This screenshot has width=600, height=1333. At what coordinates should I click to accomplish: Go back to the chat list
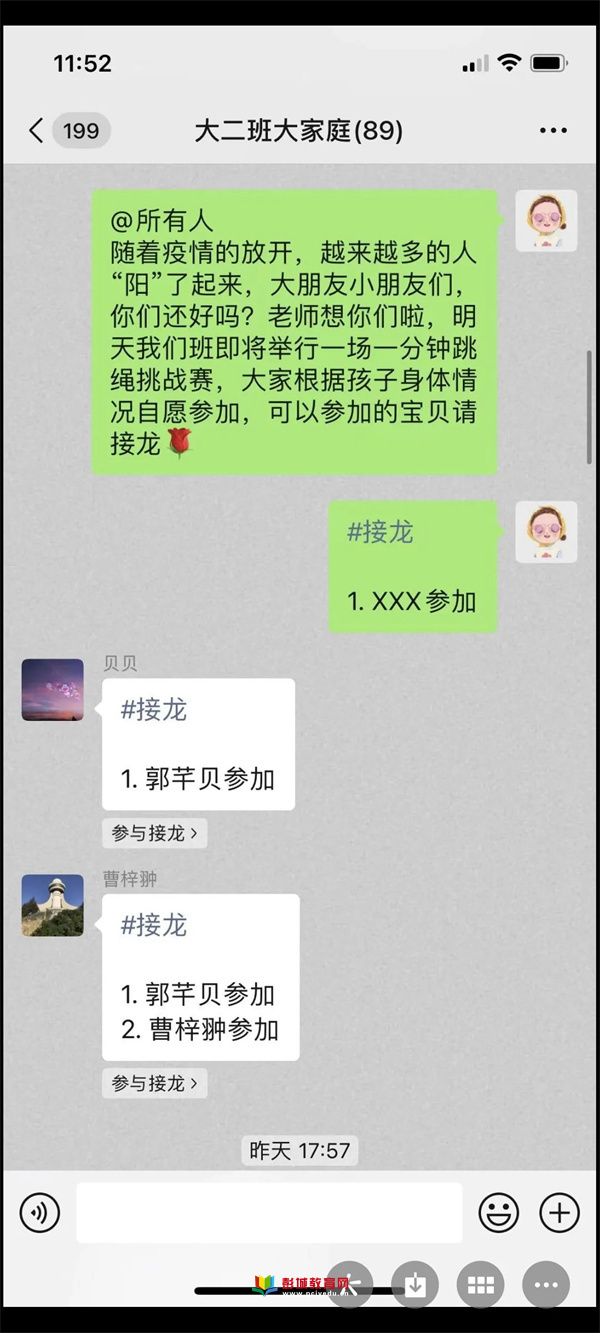pos(37,131)
